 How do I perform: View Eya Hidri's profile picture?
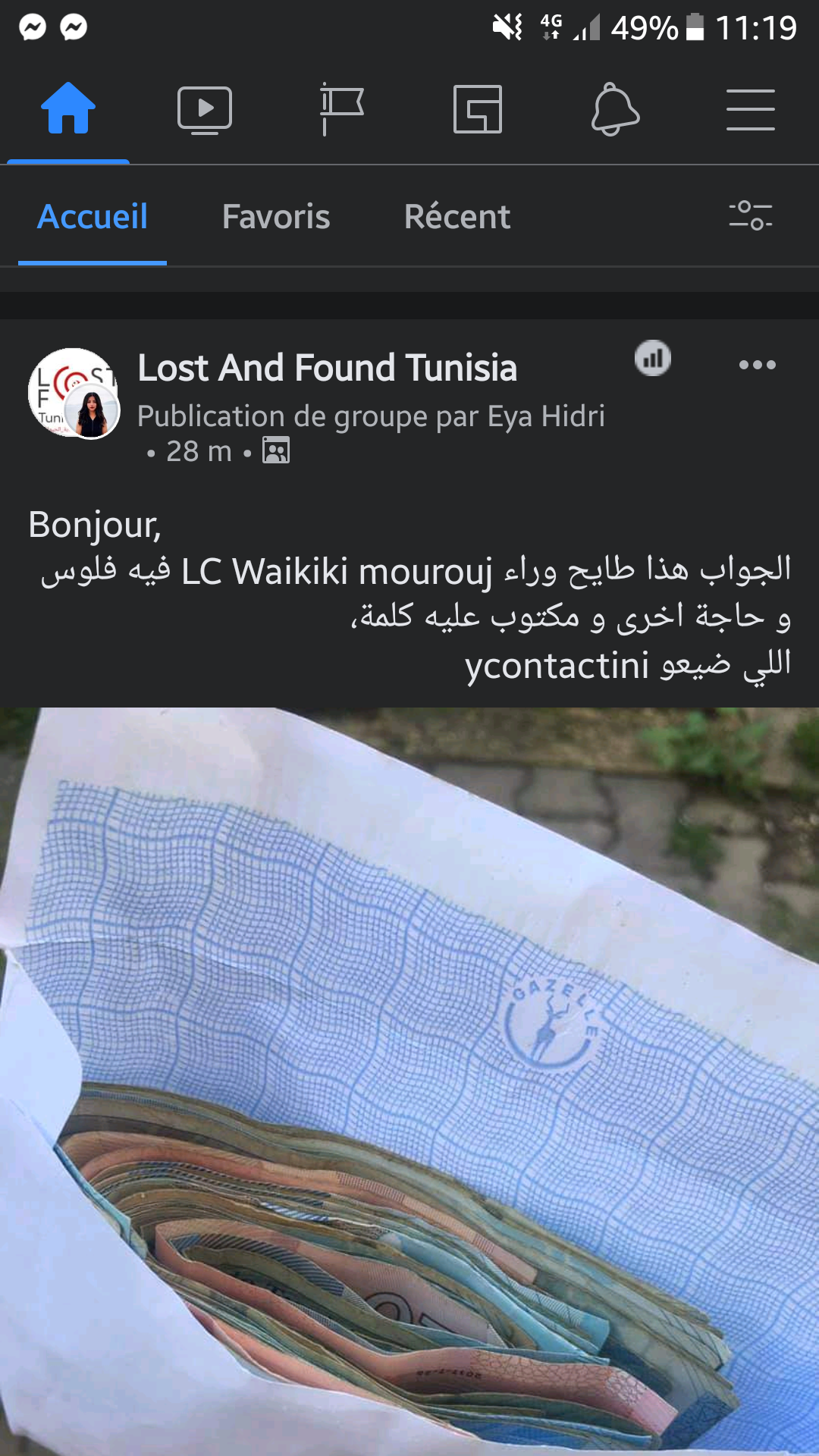click(x=92, y=412)
